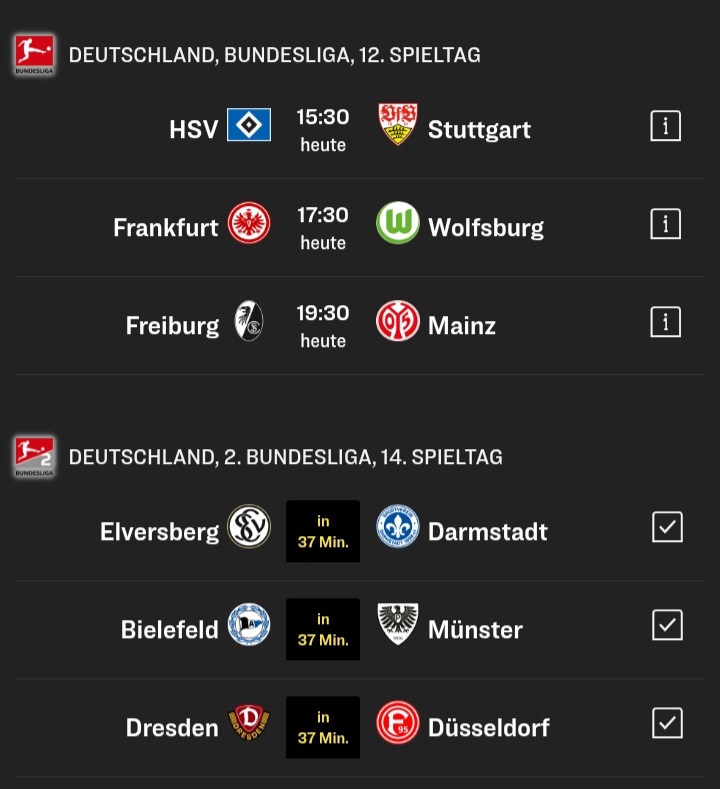Screen dimensions: 720x789
Task: Open the HSV vs Stuttgart match
Action: coord(322,129)
